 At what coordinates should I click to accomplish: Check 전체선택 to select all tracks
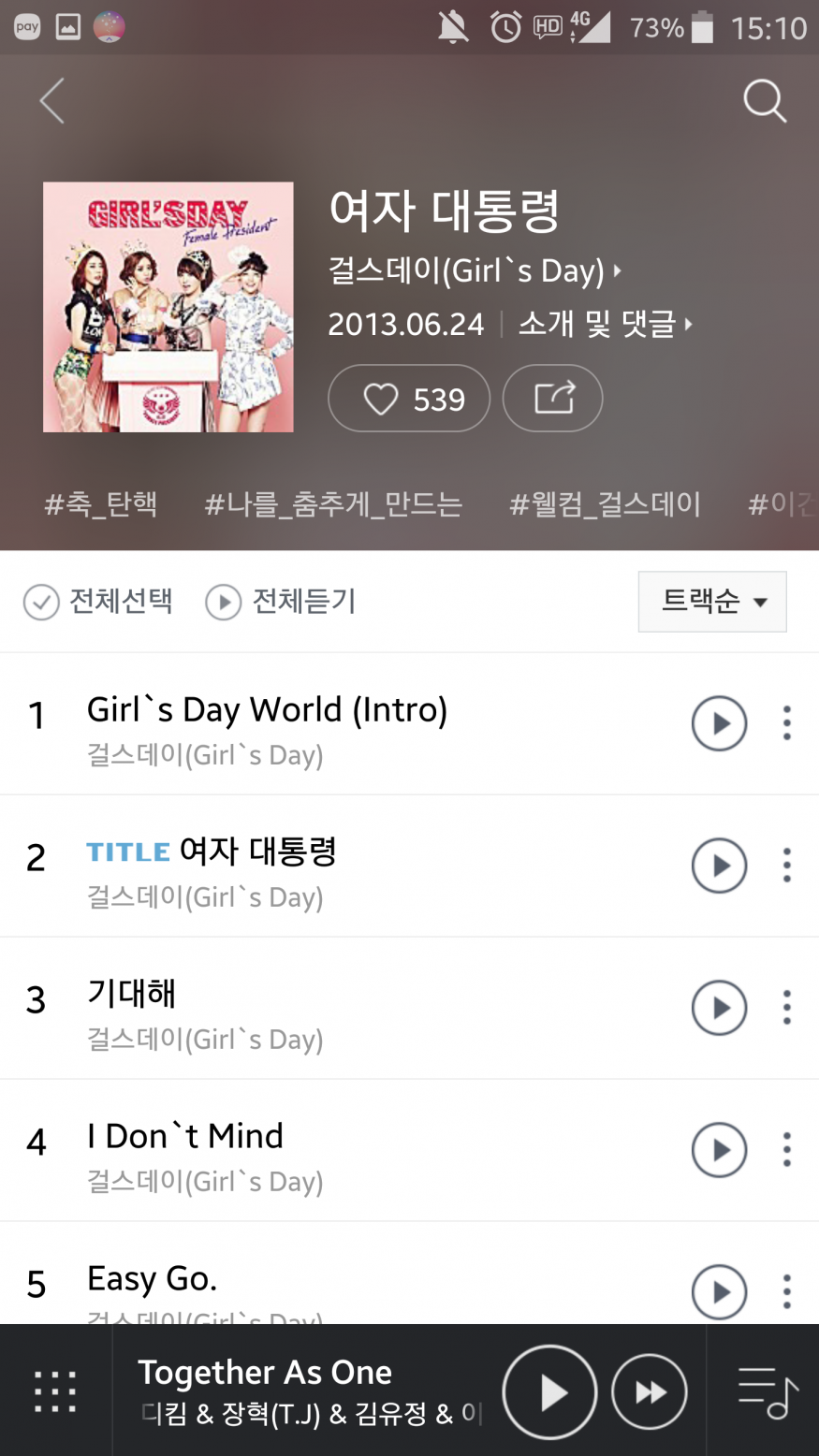(98, 602)
